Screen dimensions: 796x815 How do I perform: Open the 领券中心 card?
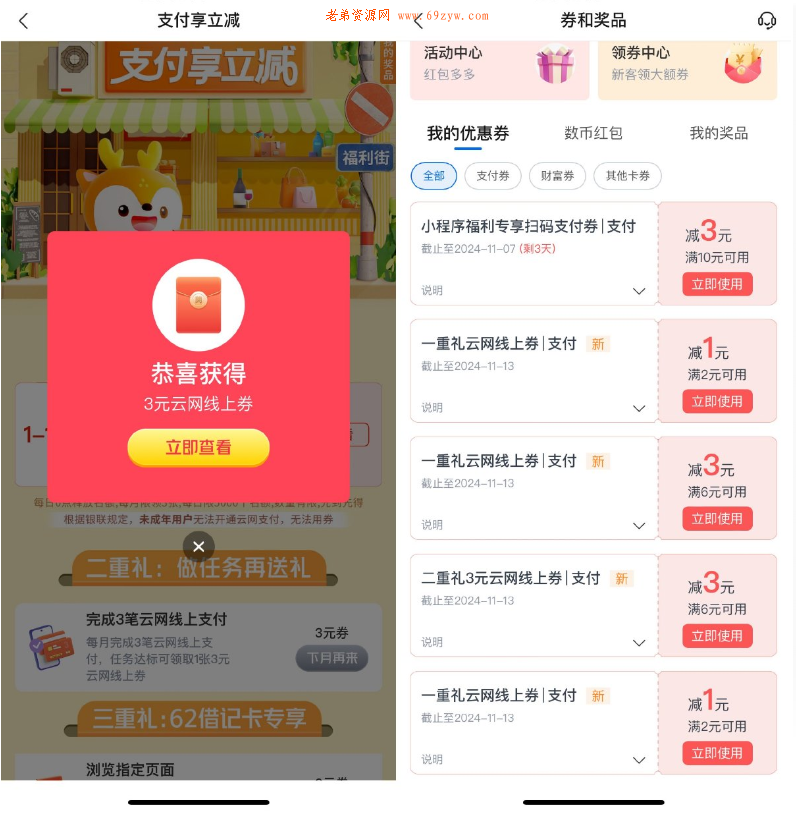(x=687, y=64)
